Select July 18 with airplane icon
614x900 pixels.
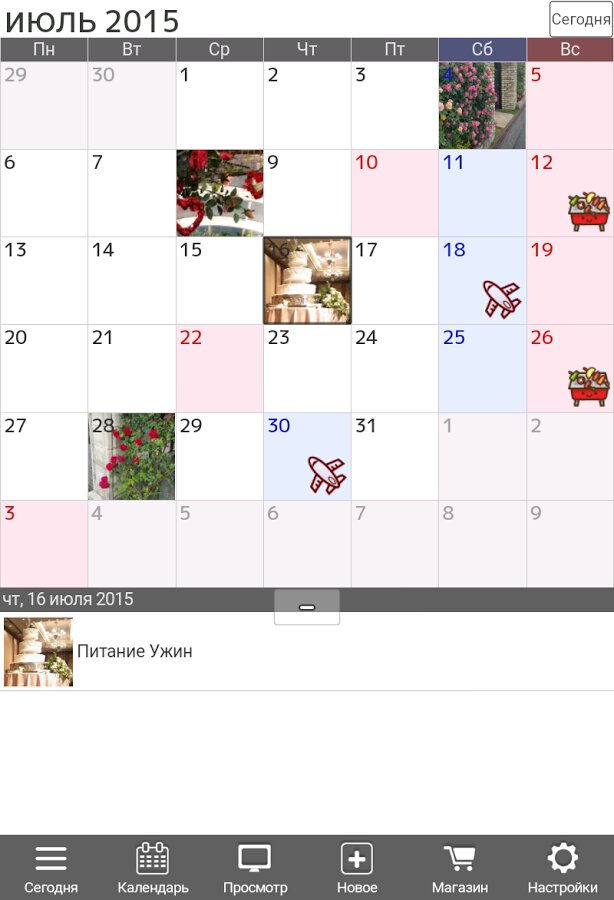click(x=482, y=281)
